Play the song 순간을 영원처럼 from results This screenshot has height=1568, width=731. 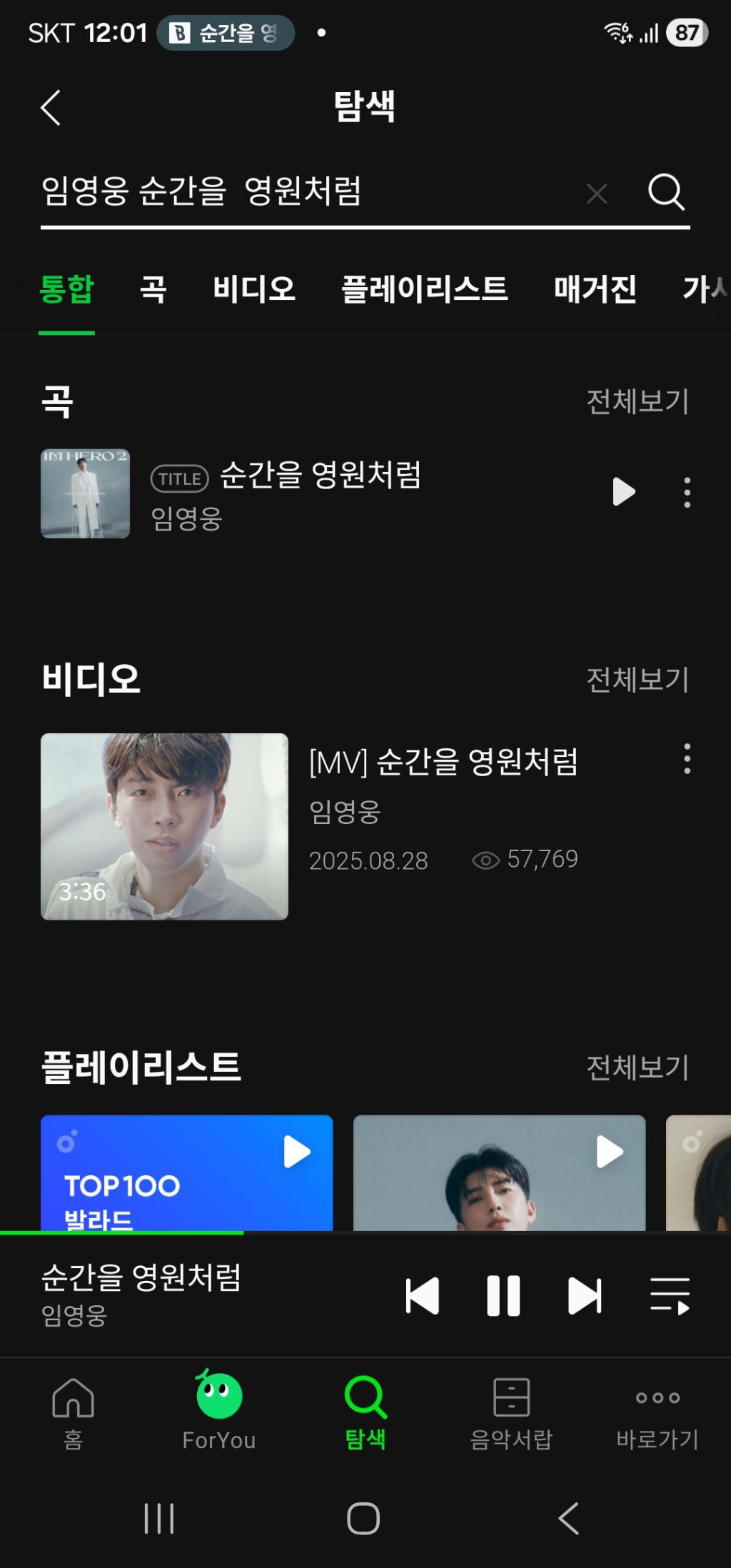point(624,492)
